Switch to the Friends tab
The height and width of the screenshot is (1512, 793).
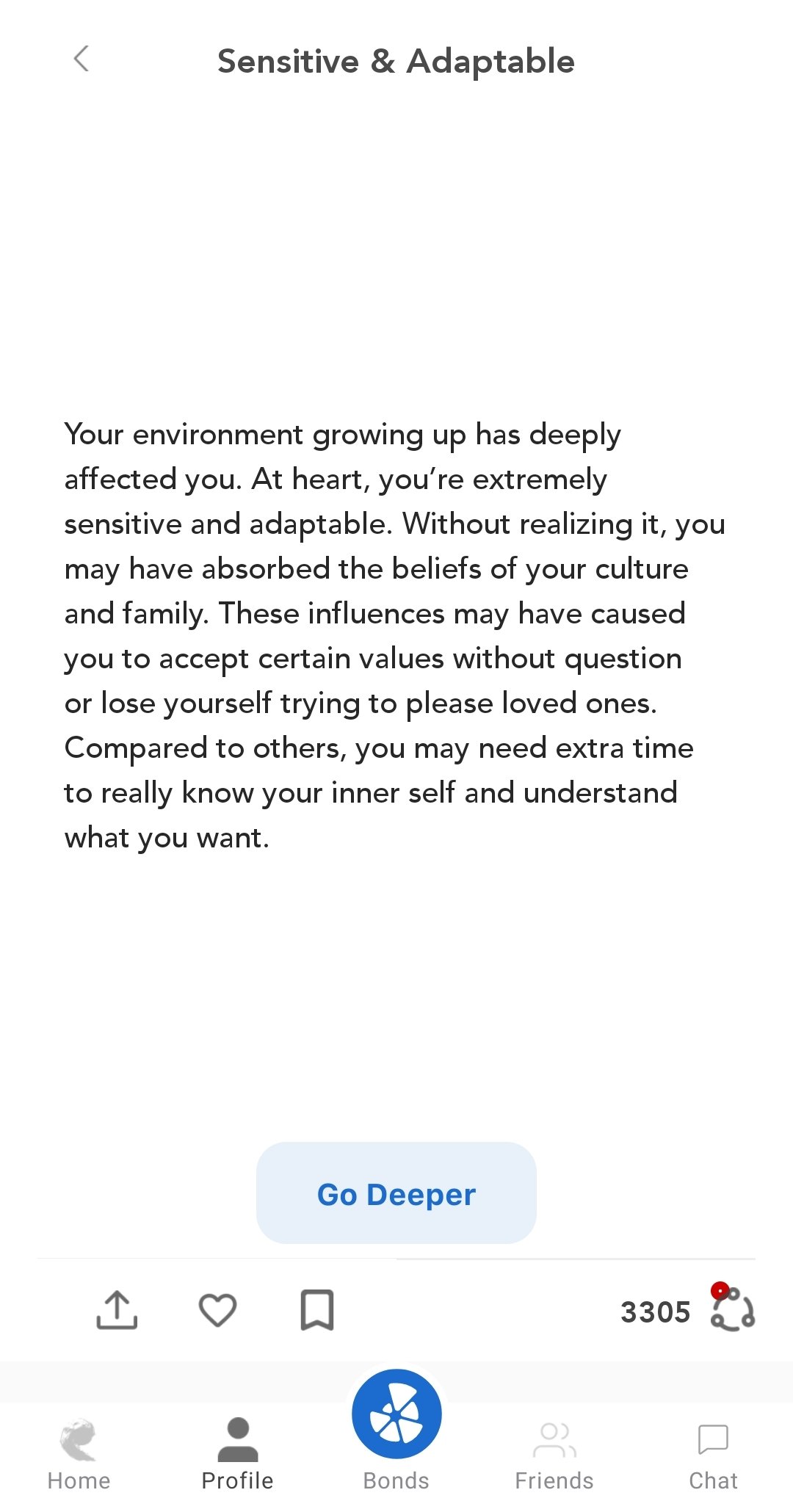554,1455
